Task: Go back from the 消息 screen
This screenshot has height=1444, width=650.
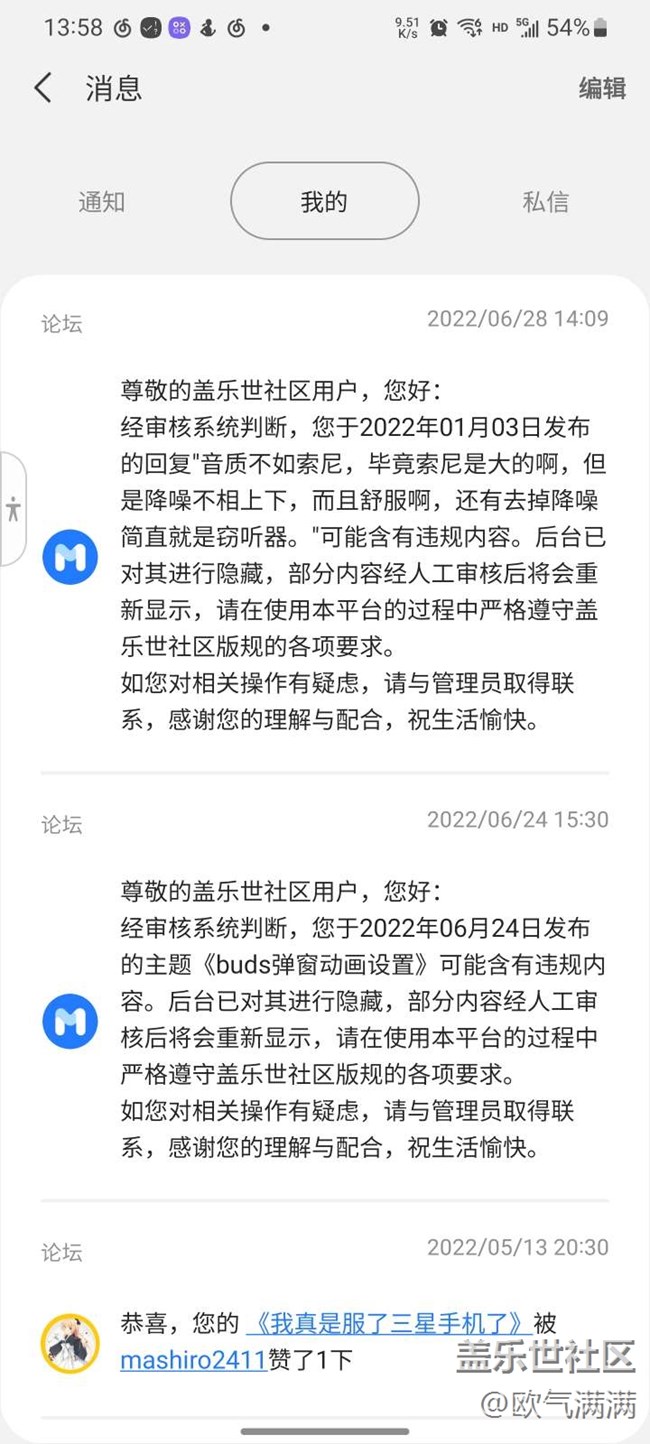Action: (x=43, y=88)
